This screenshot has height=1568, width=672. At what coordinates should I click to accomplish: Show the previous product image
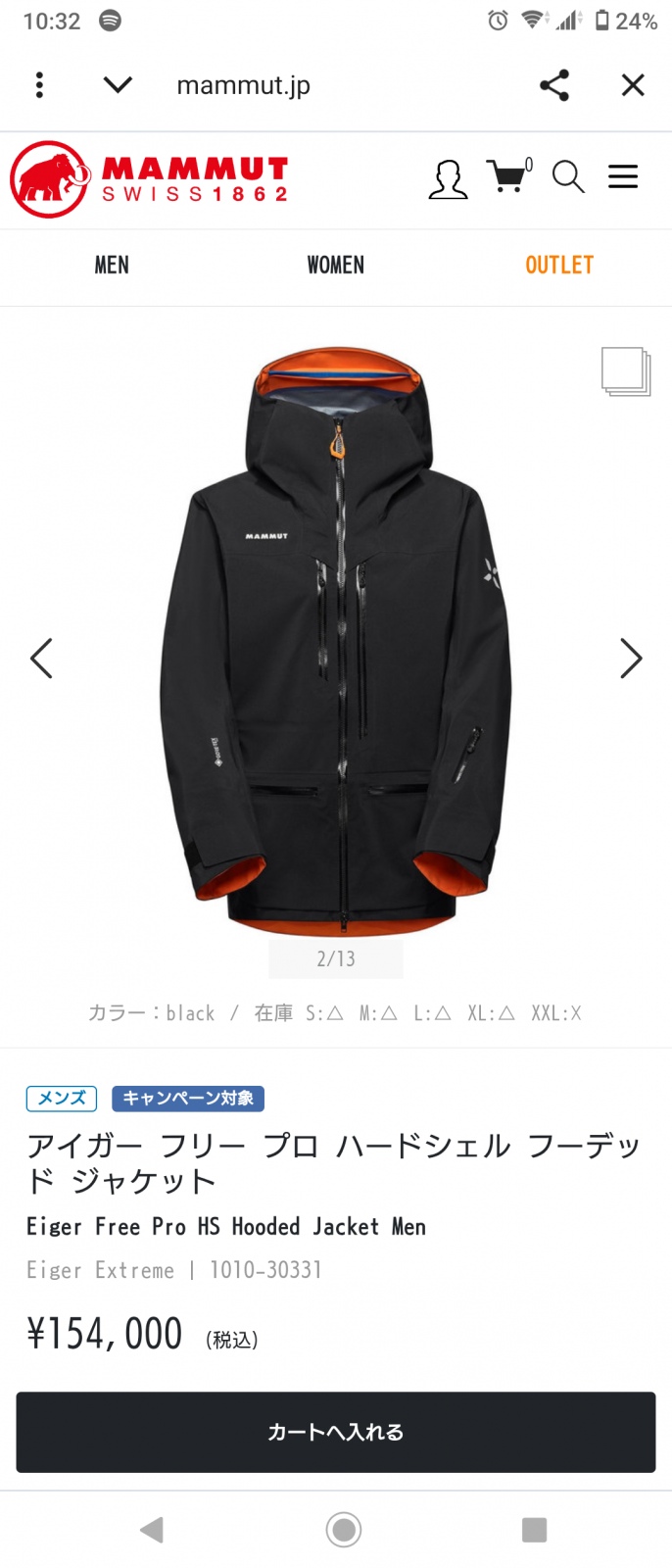(41, 659)
